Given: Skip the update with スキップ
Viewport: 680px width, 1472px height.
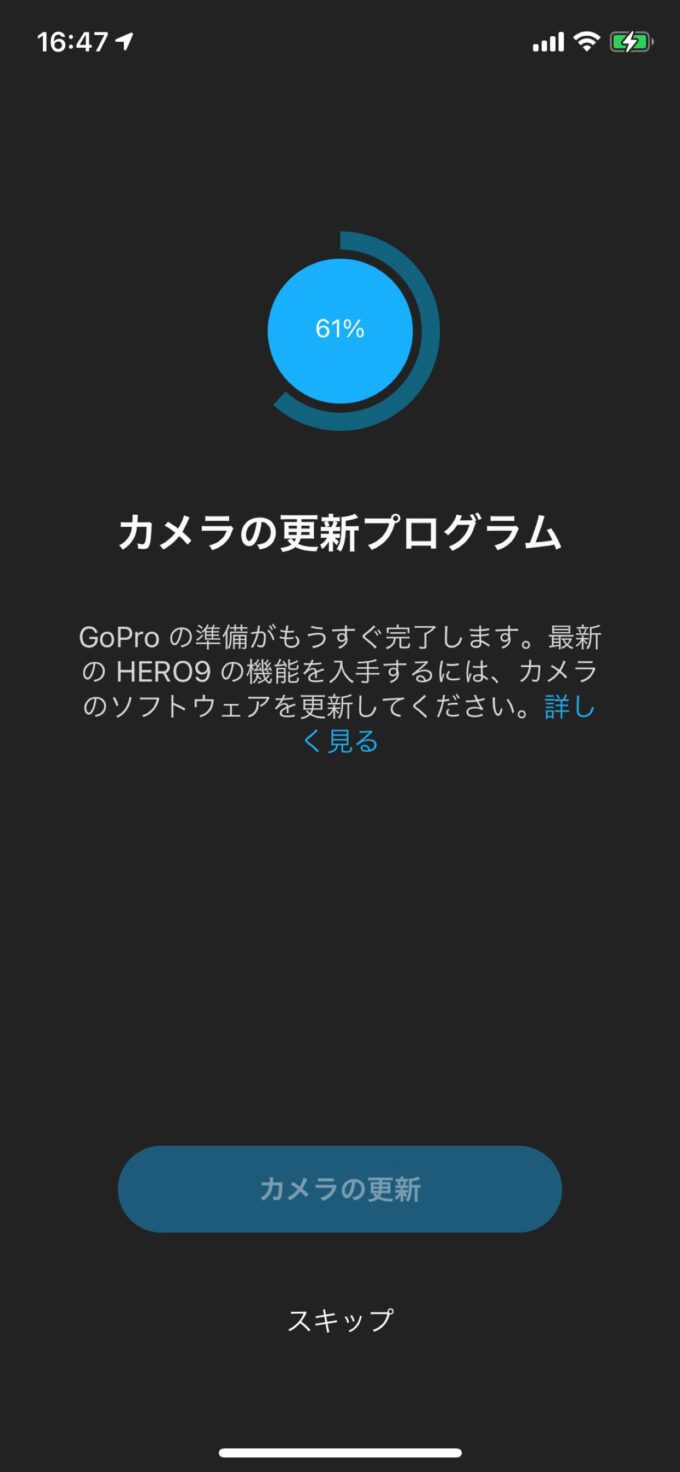Looking at the screenshot, I should coord(340,1320).
